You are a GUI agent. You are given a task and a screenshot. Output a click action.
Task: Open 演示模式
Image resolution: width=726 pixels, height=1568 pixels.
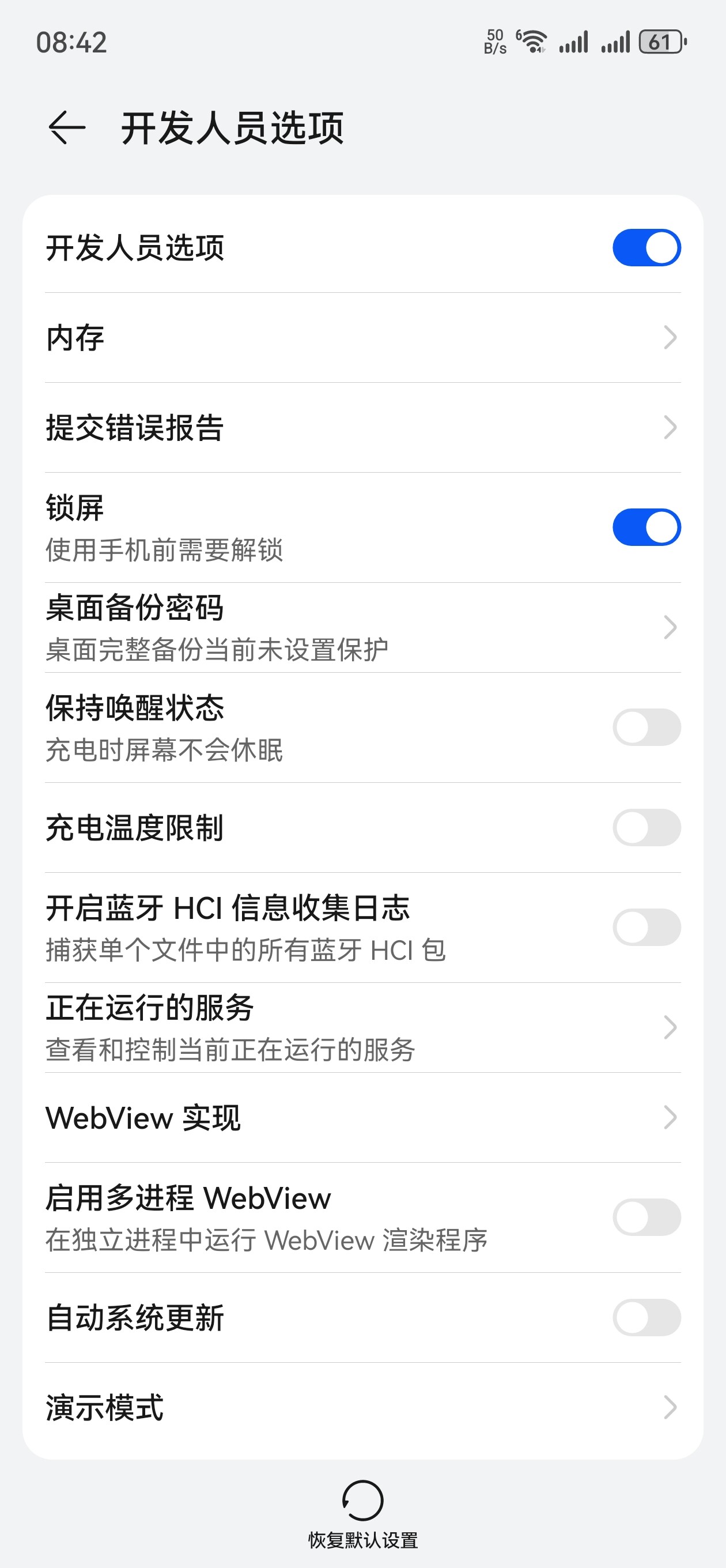point(362,1407)
